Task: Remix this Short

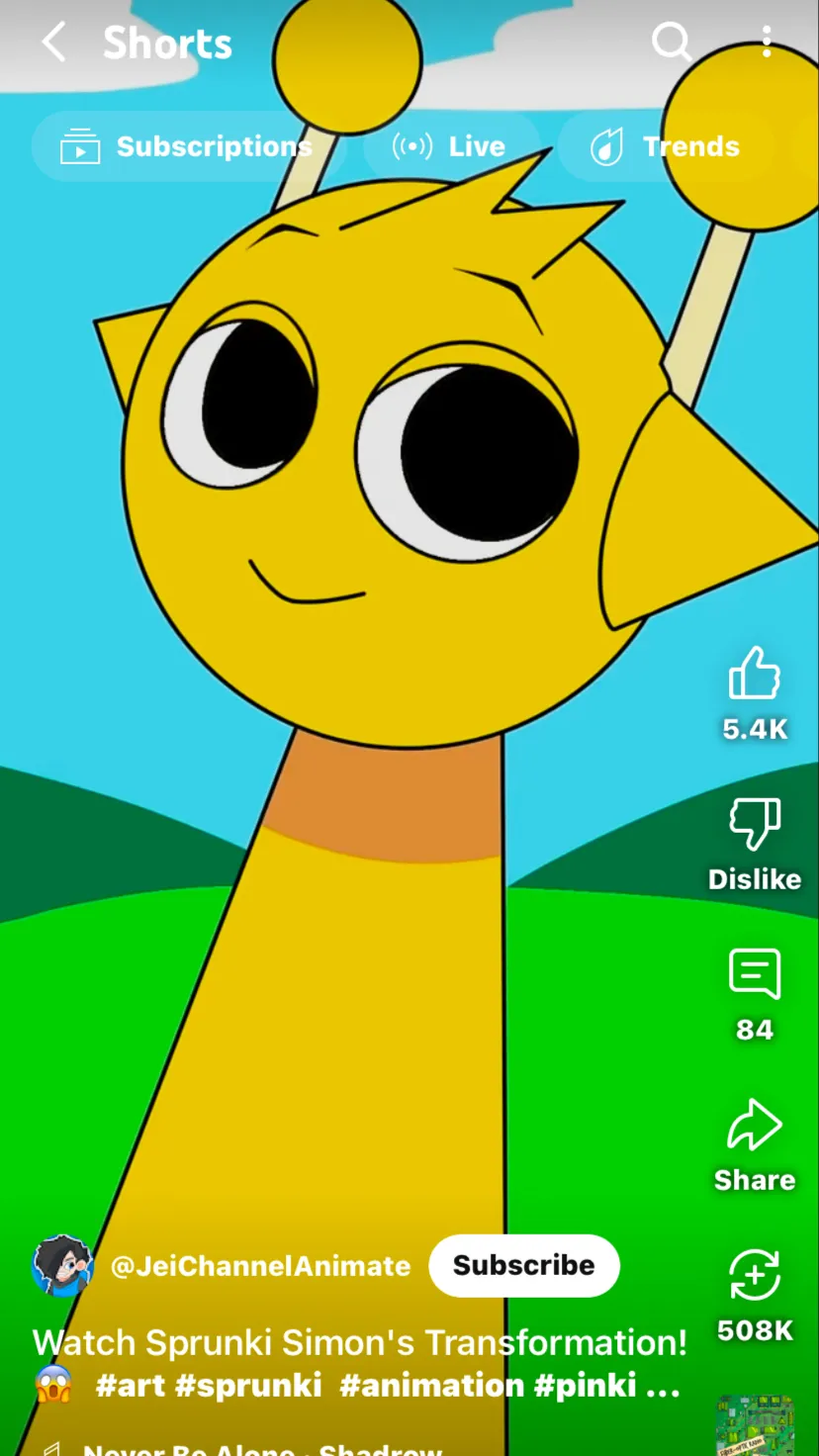Action: coord(755,1276)
